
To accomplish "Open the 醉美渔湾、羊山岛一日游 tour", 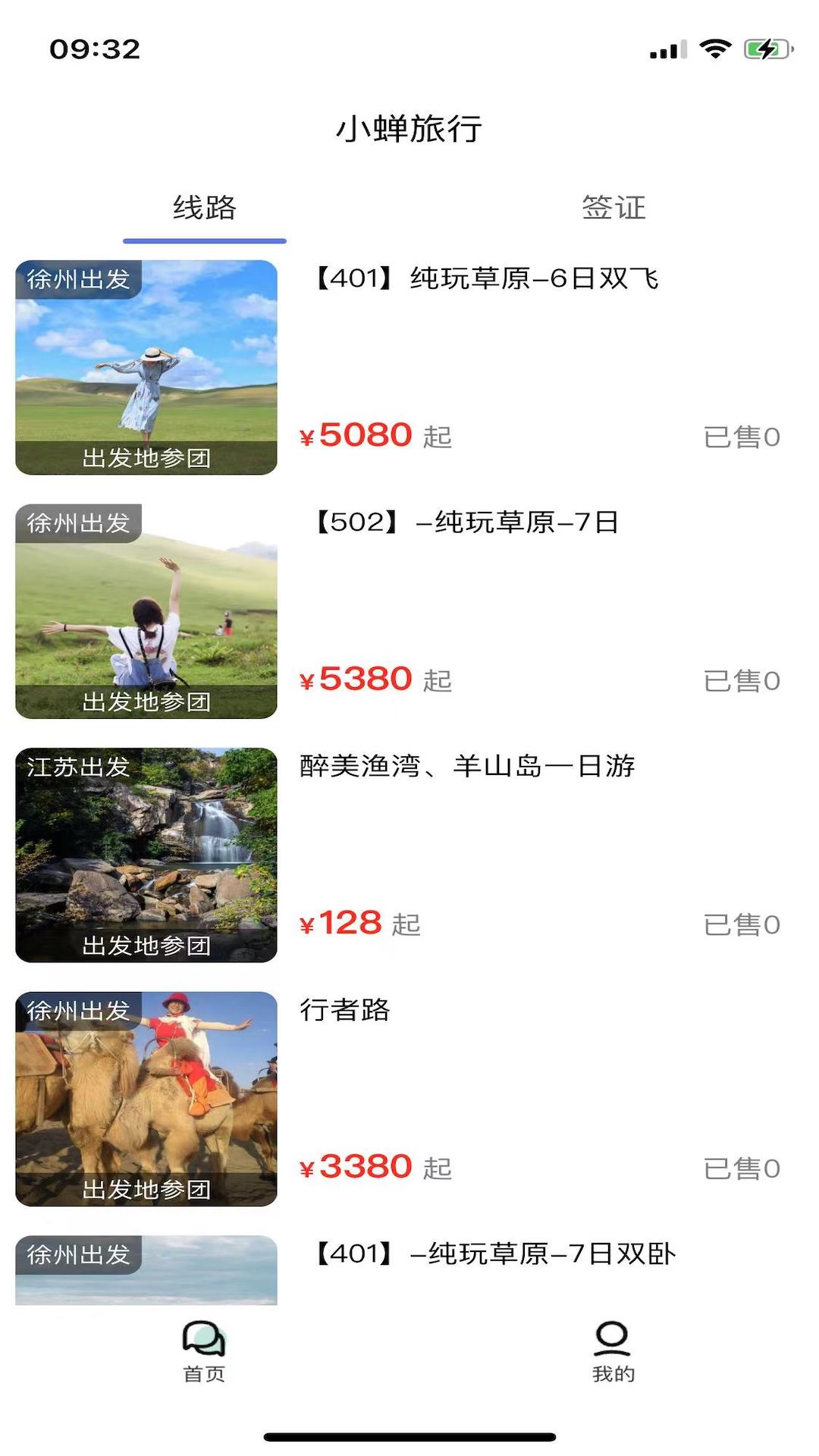I will (468, 767).
